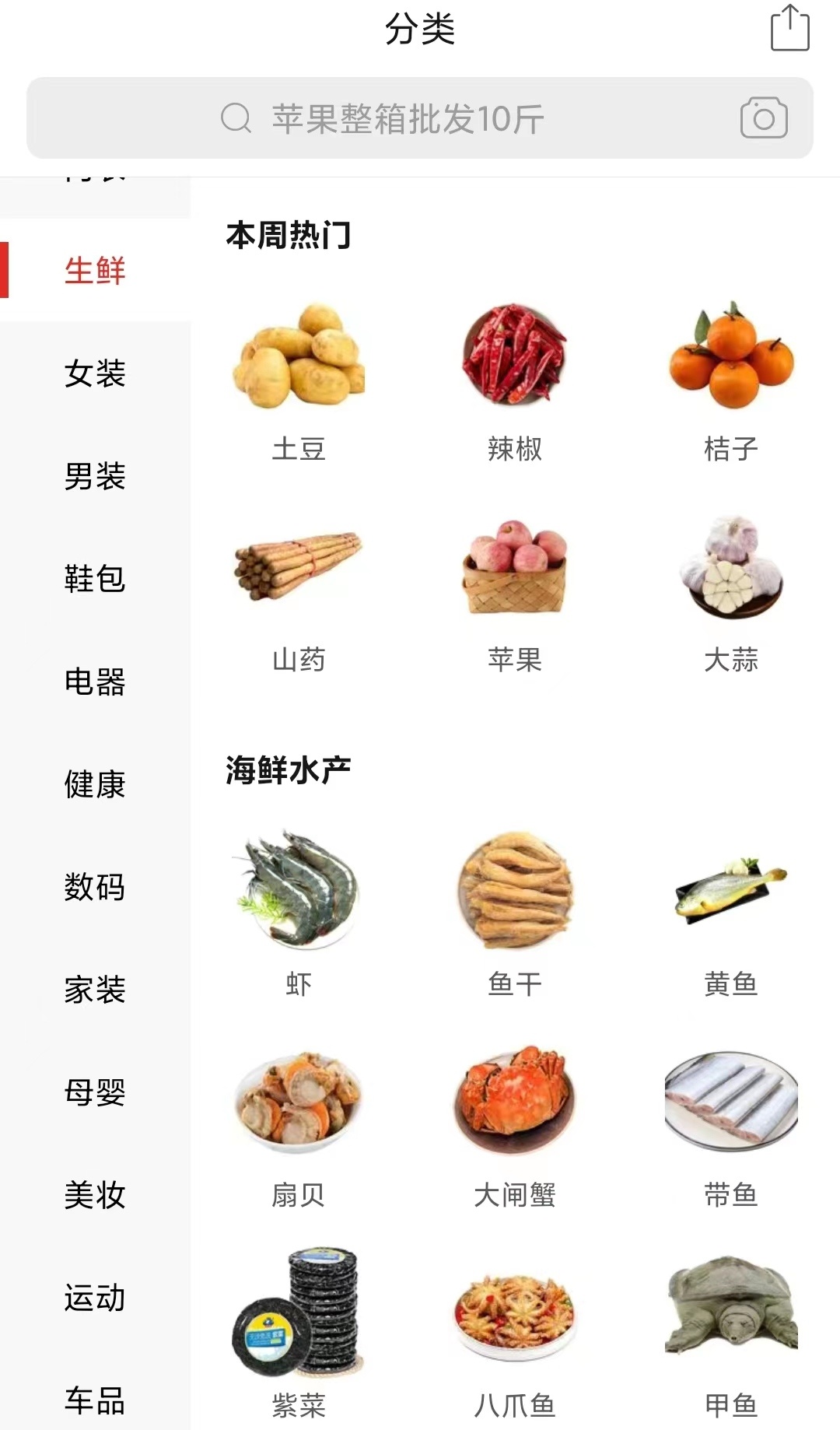Switch to the 女装 category
Screen dimensions: 840x1430
tap(95, 373)
